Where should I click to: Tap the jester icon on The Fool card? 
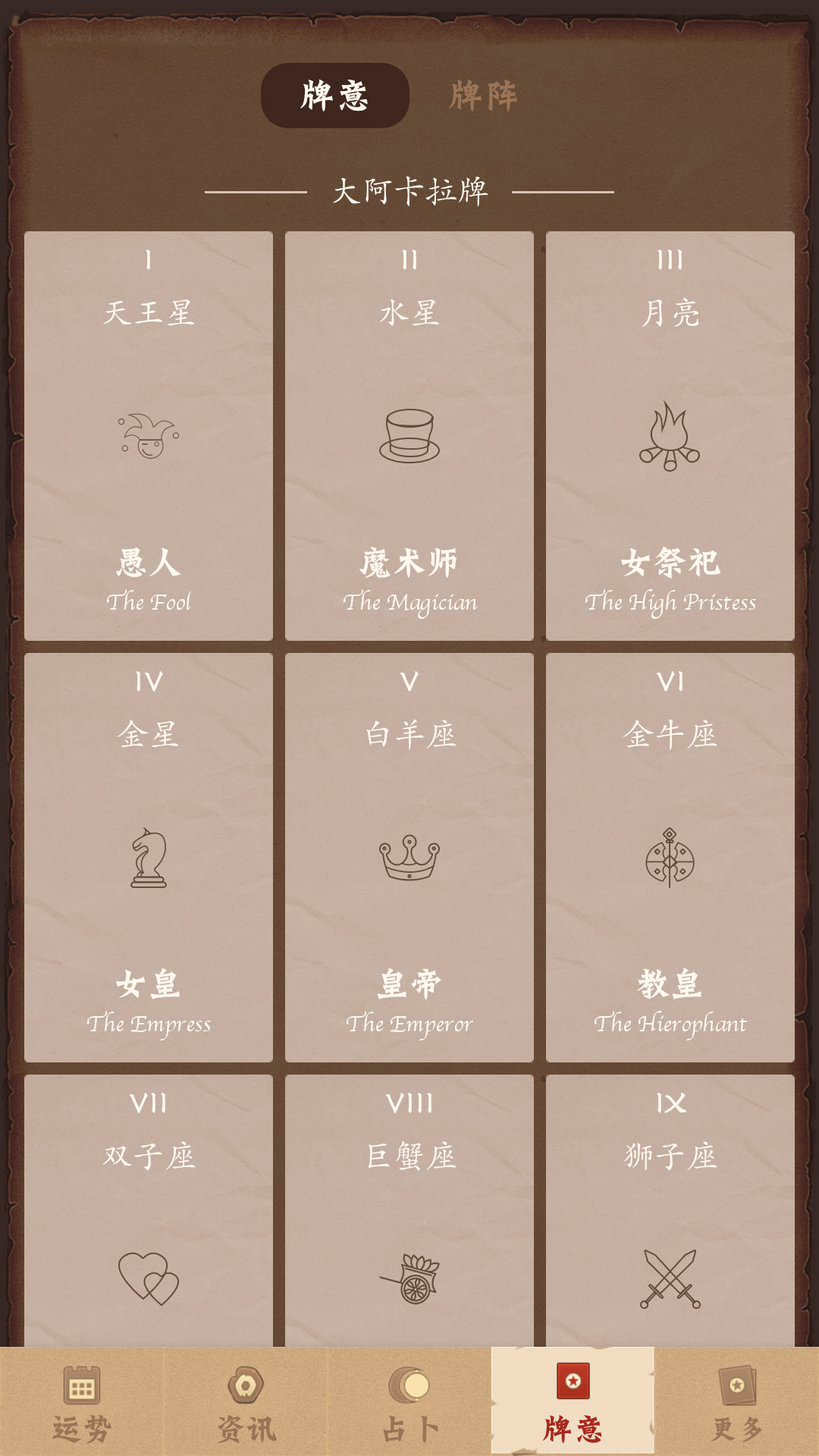pyautogui.click(x=149, y=438)
